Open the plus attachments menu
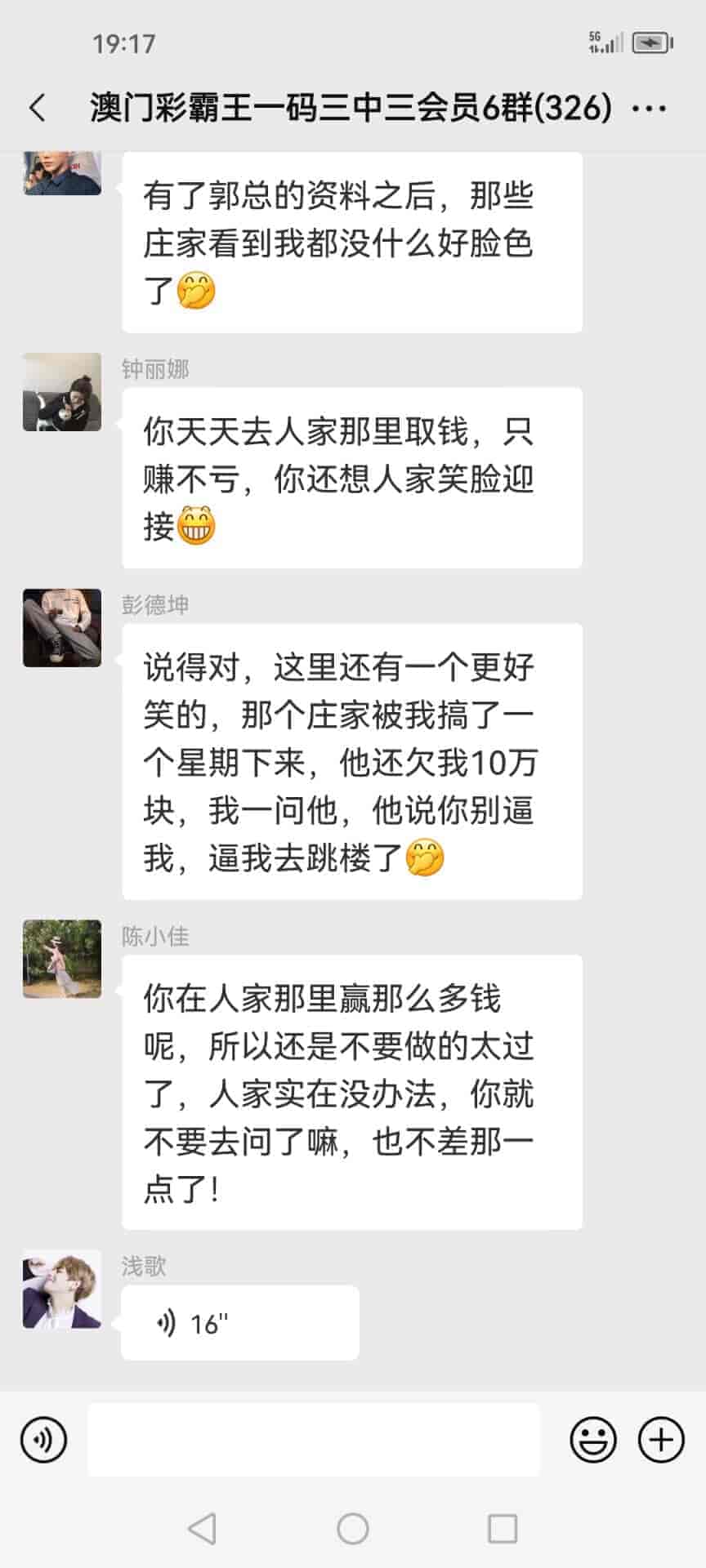 [660, 1440]
